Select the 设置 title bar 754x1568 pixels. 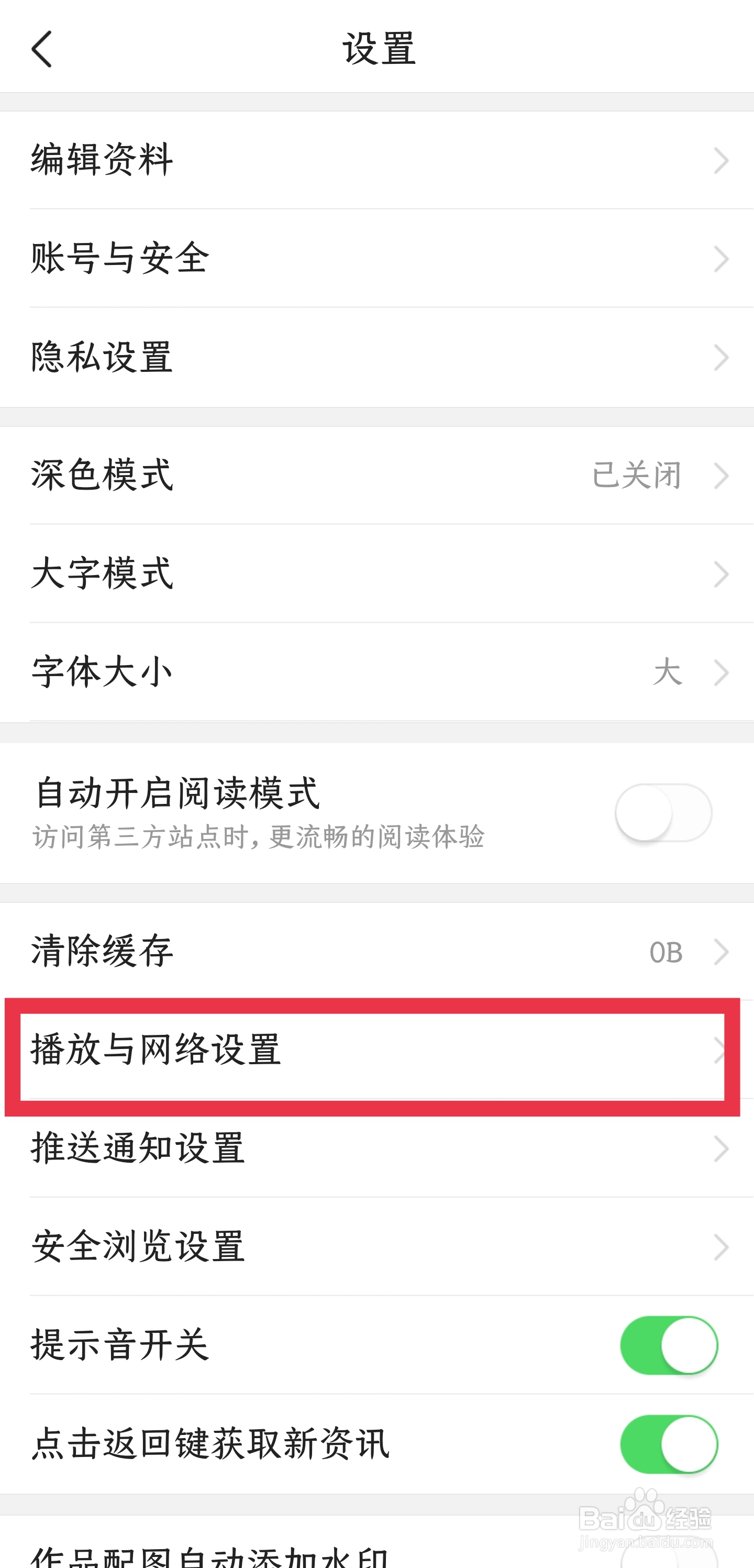[x=376, y=50]
